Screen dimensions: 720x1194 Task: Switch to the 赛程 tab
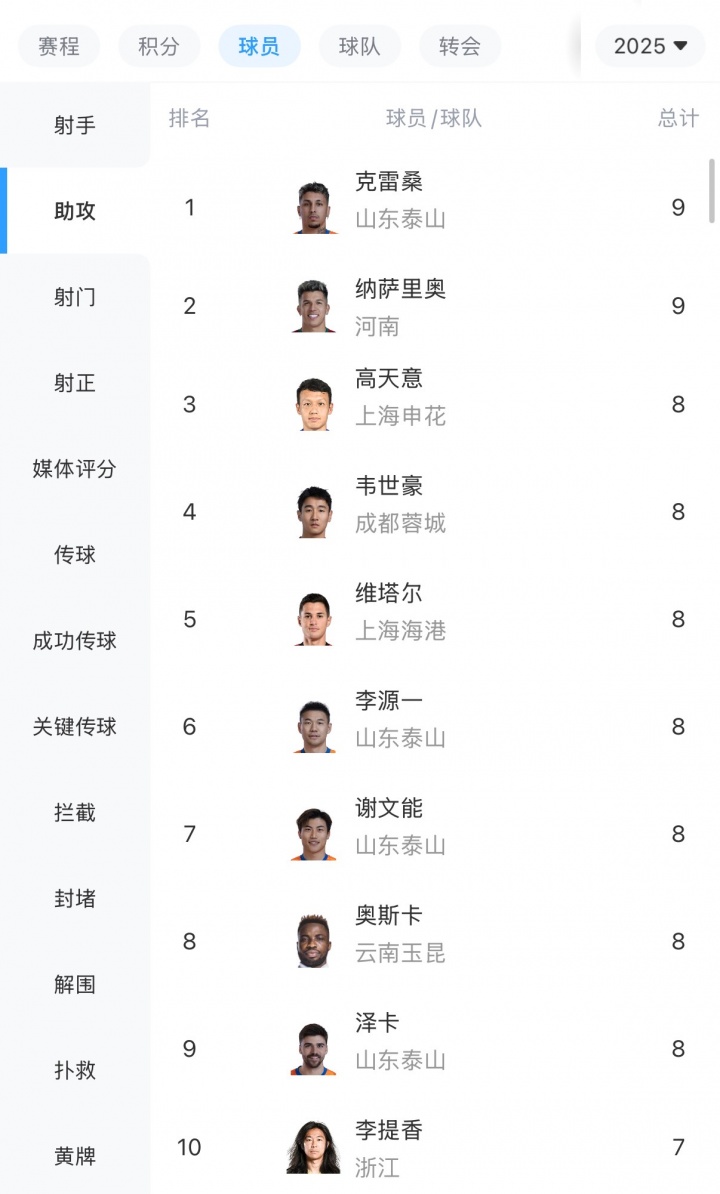[59, 46]
